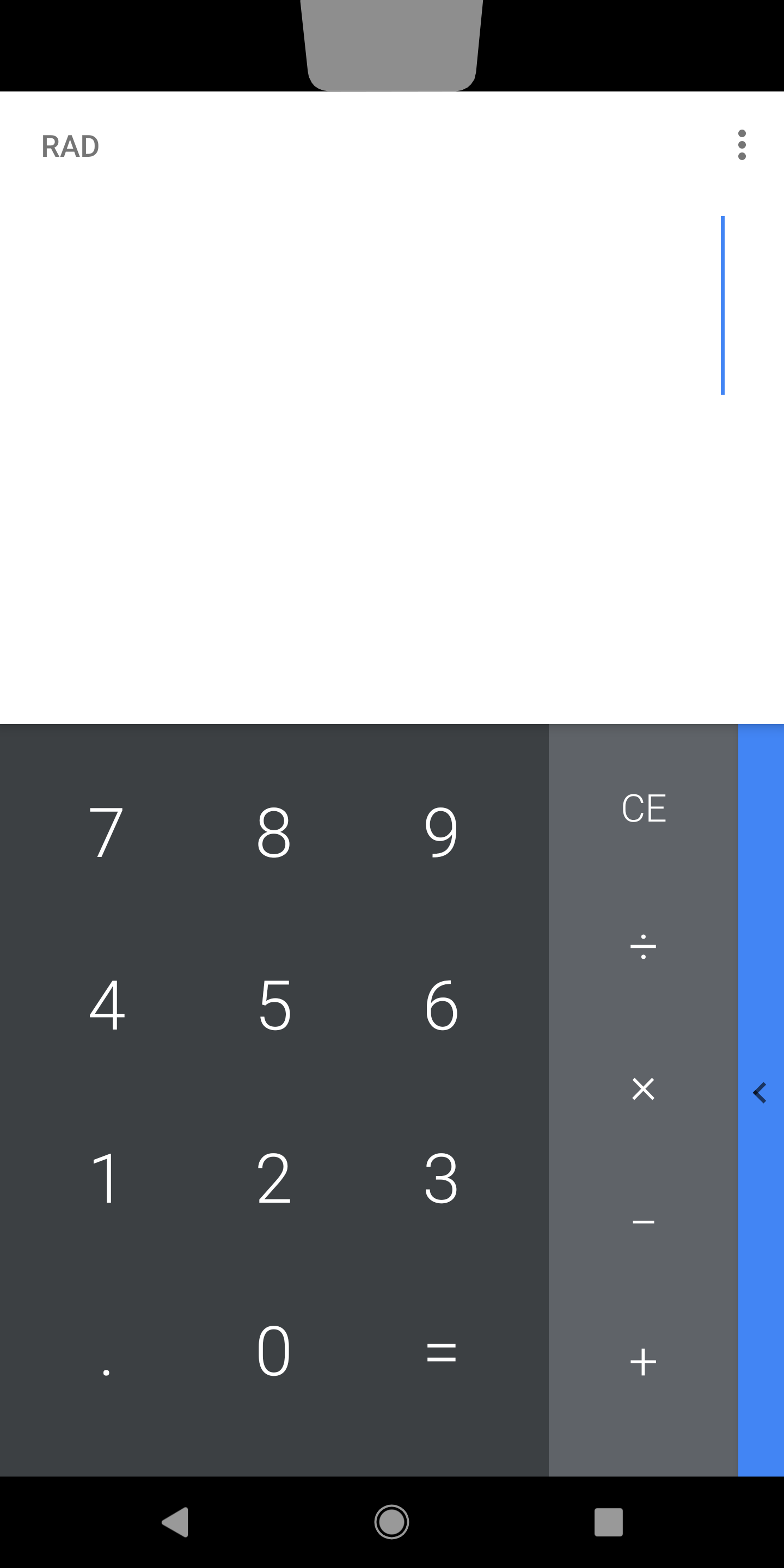Viewport: 784px width, 1568px height.
Task: Type digit 3 on the keypad
Action: [442, 1178]
